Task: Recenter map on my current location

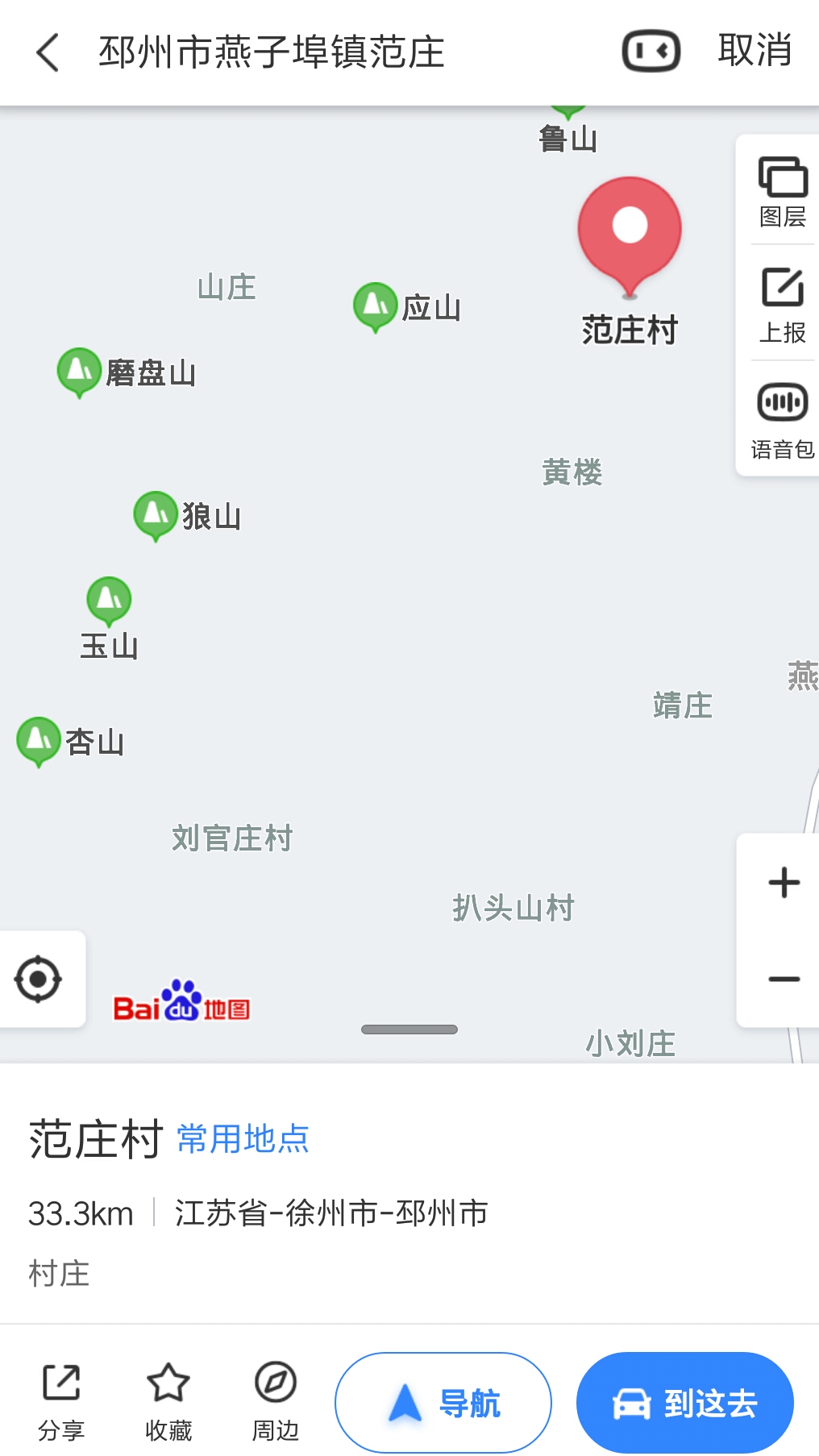Action: (x=38, y=980)
